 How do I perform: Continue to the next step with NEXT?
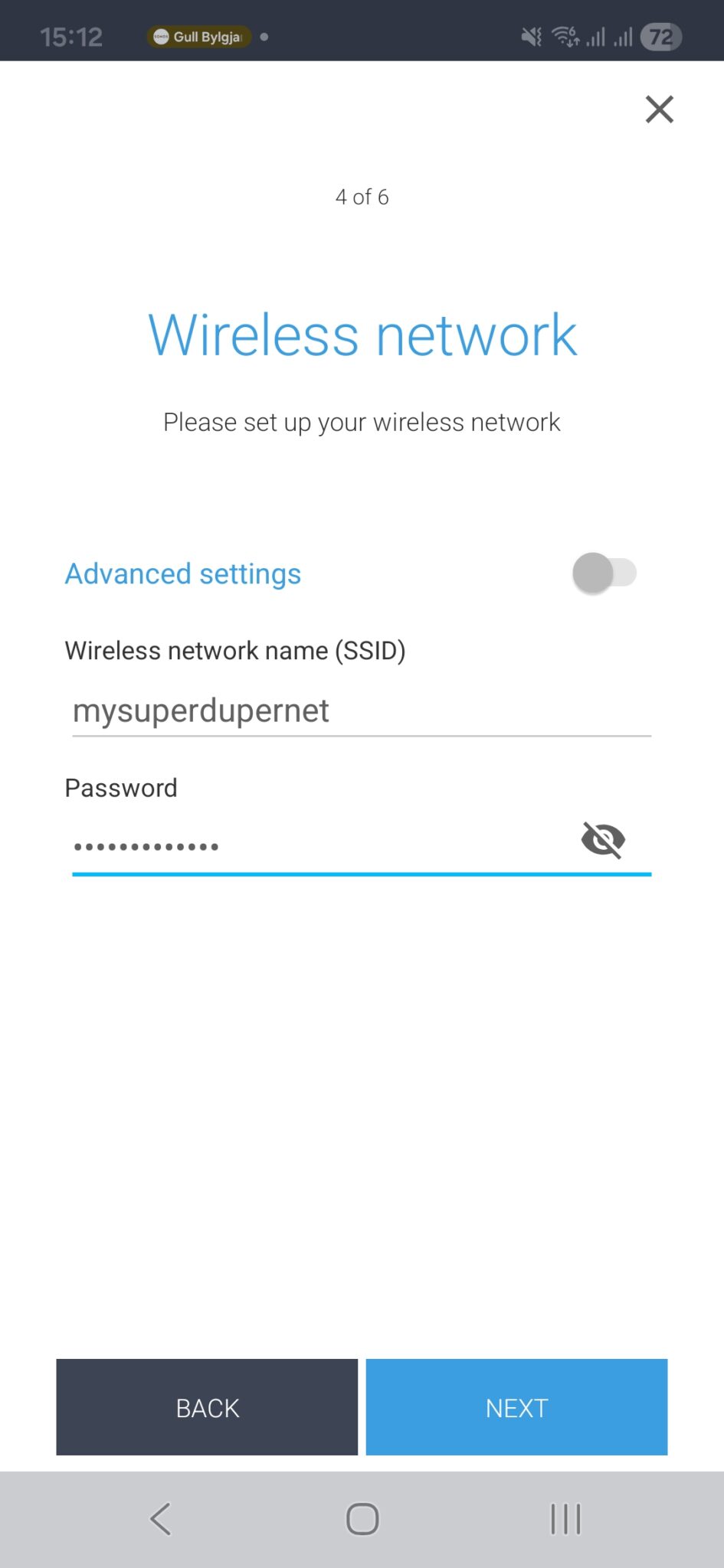(516, 1407)
